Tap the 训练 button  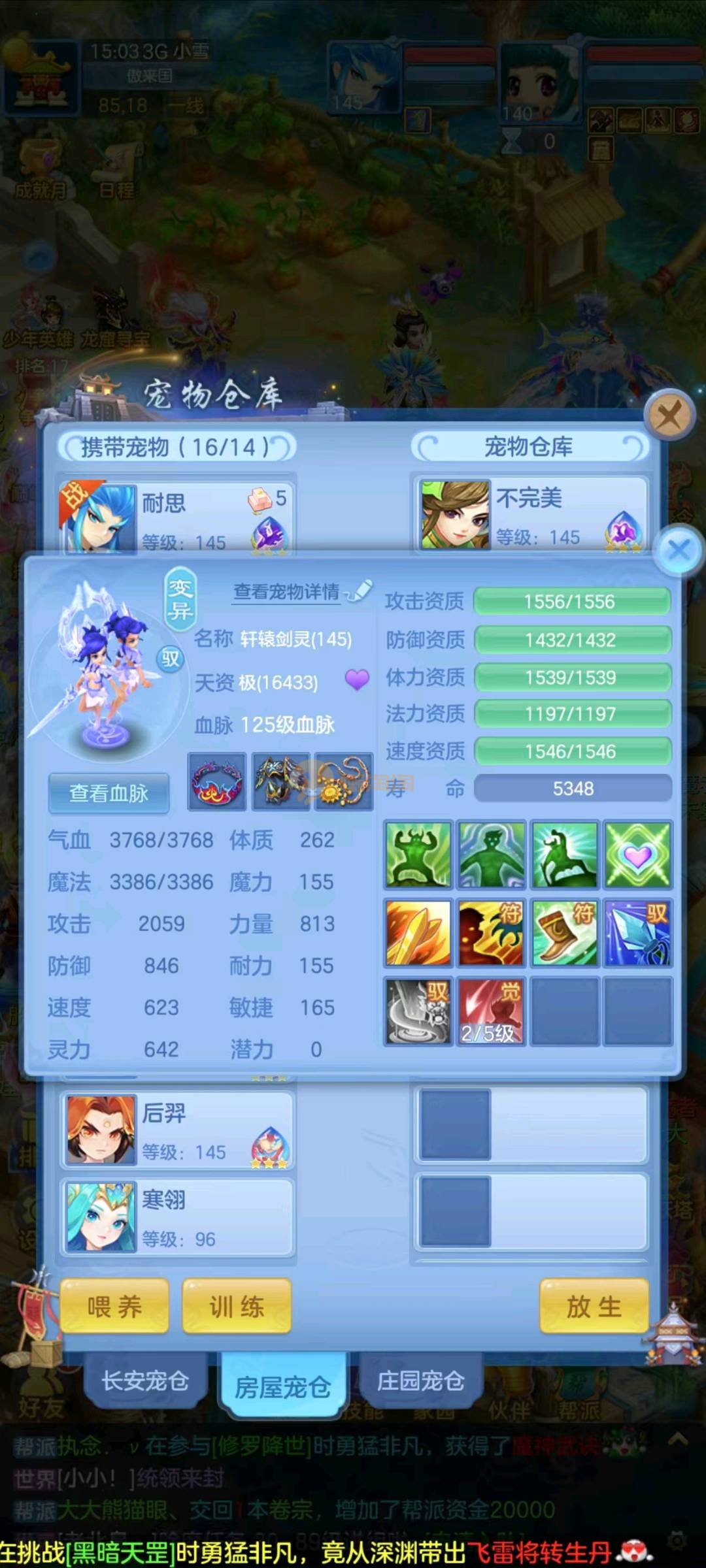[237, 1307]
